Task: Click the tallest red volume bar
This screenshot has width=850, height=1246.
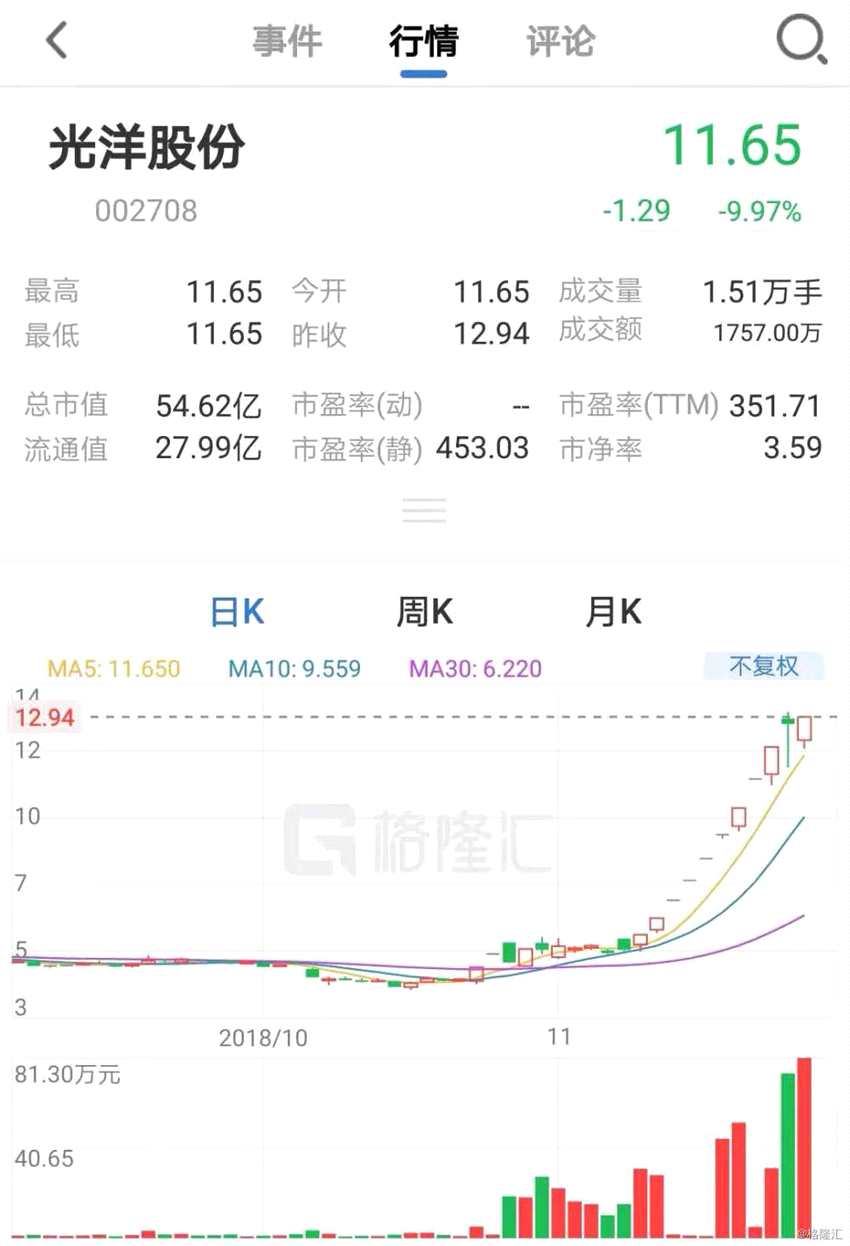Action: pyautogui.click(x=806, y=1150)
